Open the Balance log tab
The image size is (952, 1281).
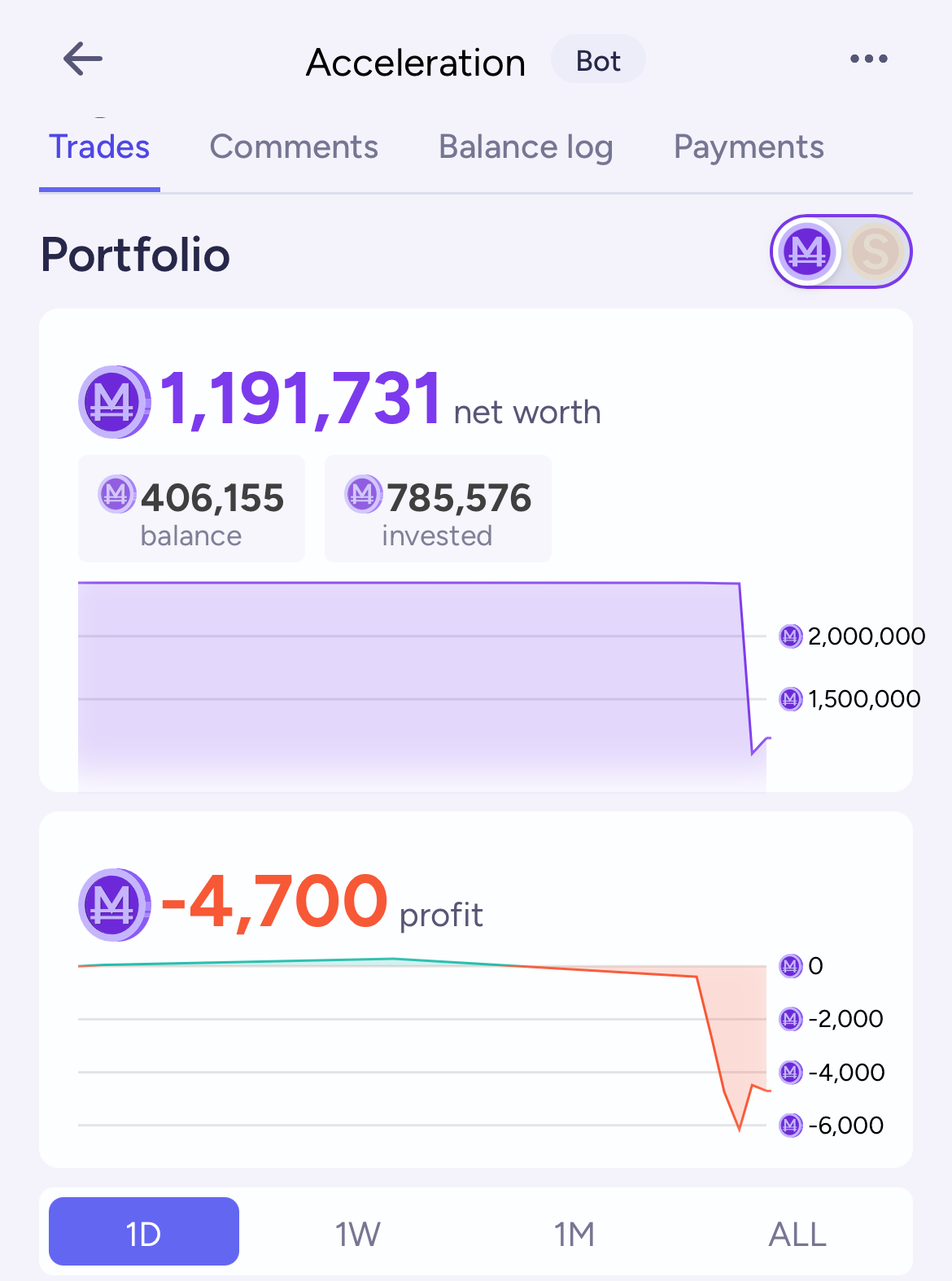(526, 147)
